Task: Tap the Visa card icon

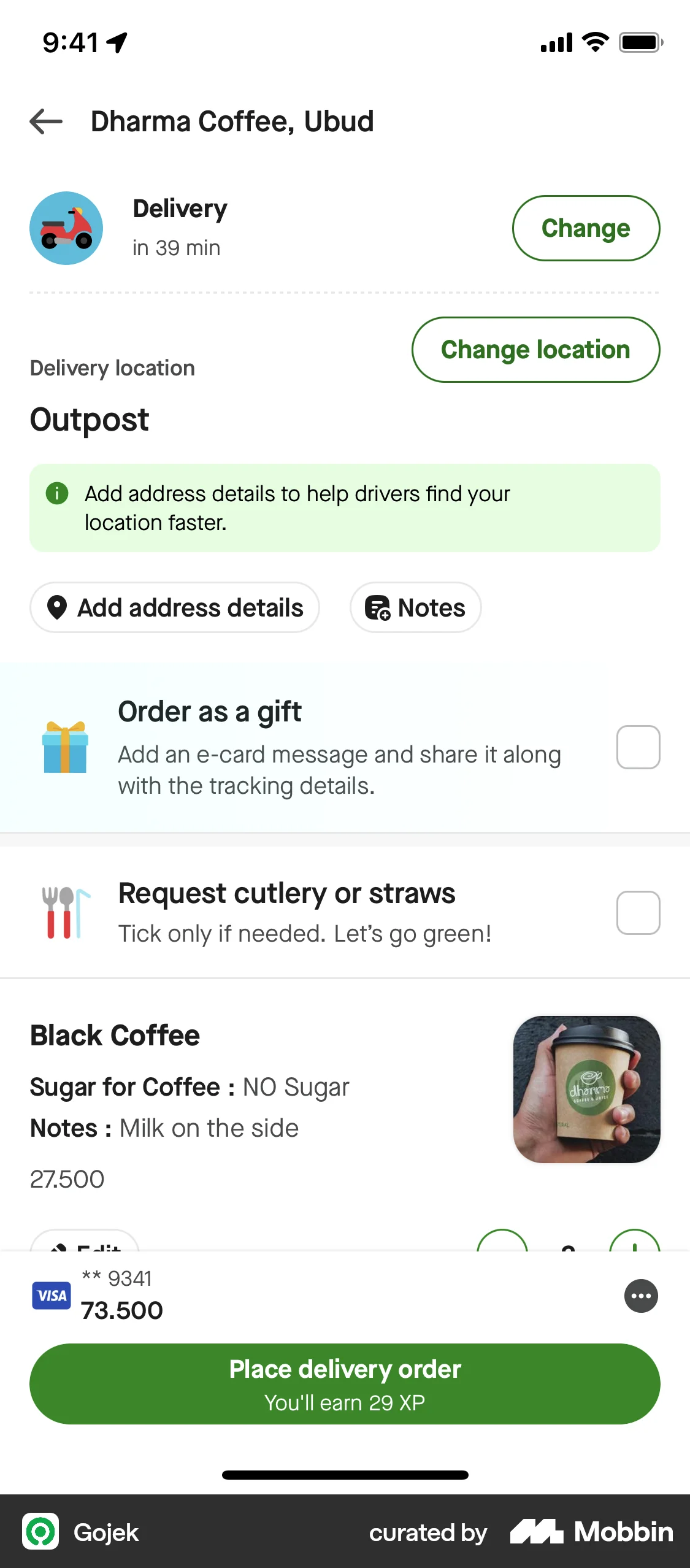Action: pos(52,1296)
